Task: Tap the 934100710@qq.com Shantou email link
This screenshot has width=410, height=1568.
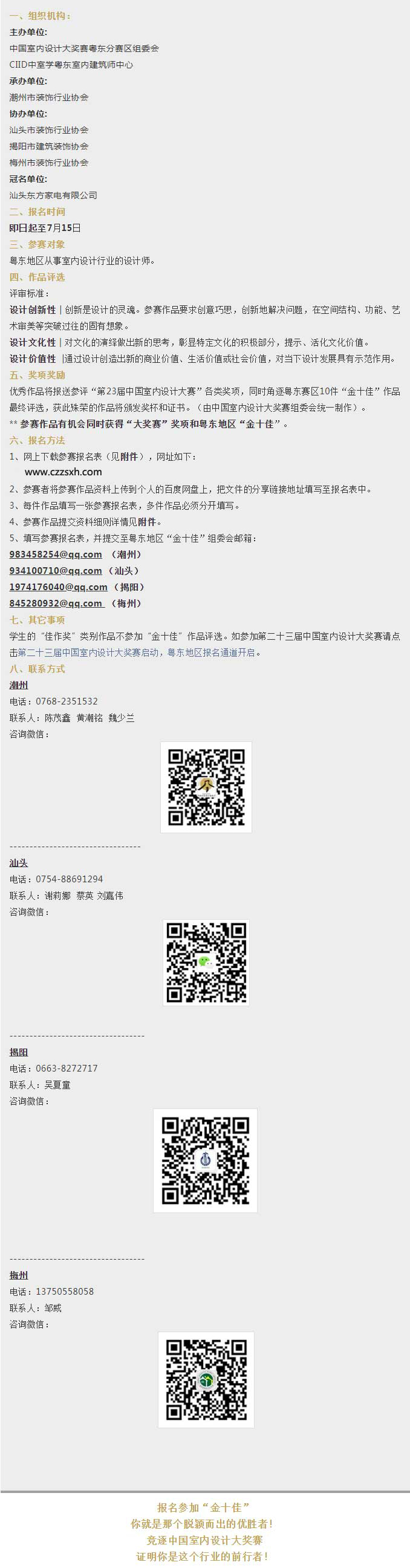Action: pyautogui.click(x=56, y=571)
